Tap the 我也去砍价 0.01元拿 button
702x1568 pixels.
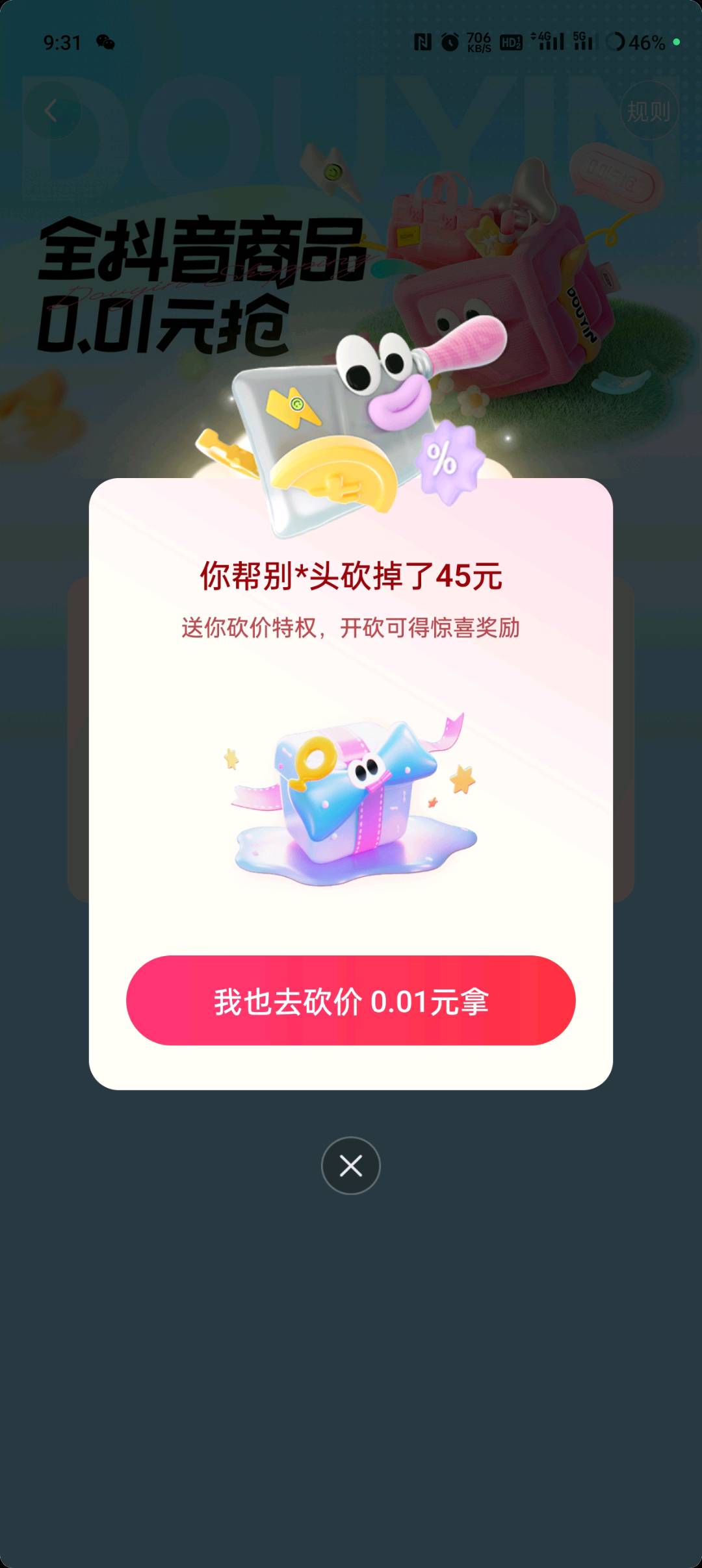[x=350, y=1000]
